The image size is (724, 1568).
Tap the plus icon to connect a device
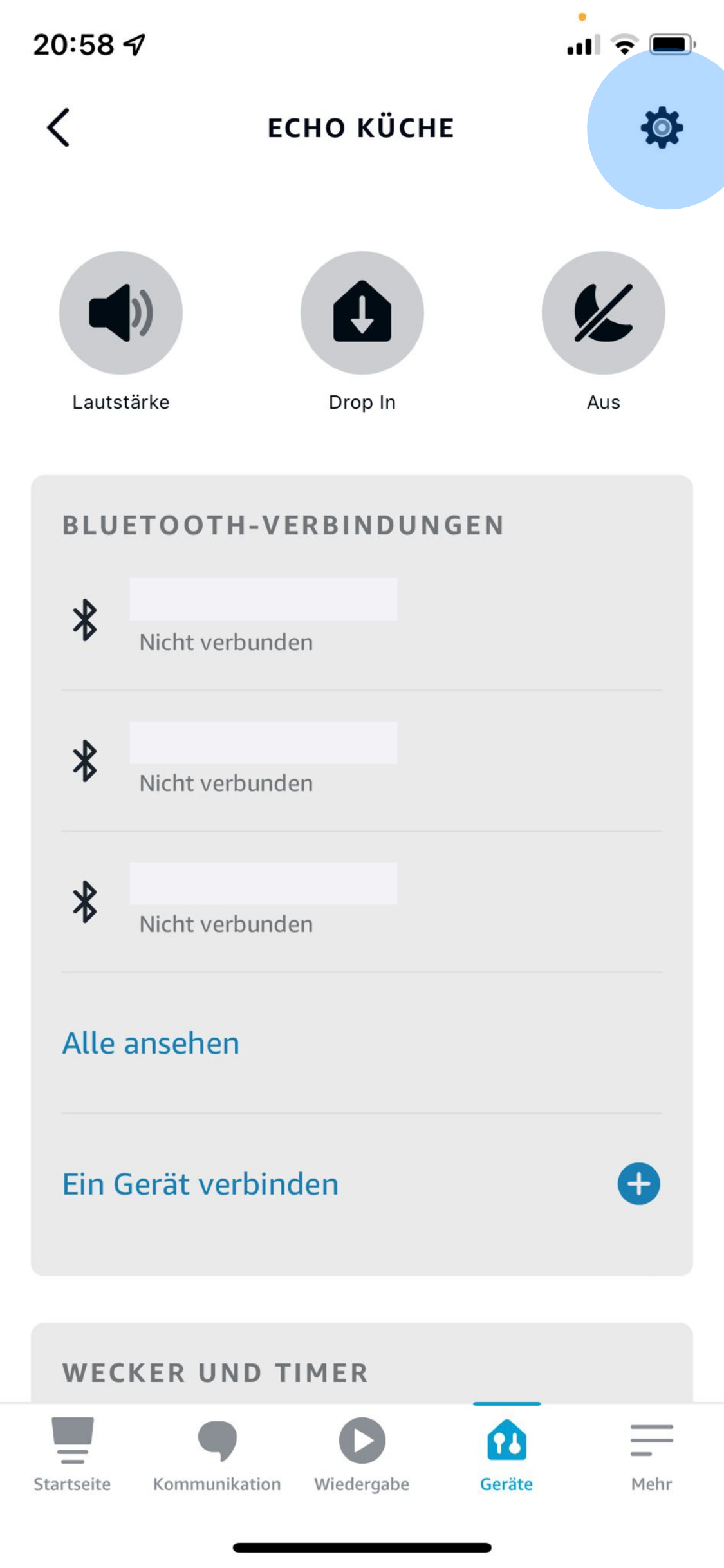(x=639, y=1184)
